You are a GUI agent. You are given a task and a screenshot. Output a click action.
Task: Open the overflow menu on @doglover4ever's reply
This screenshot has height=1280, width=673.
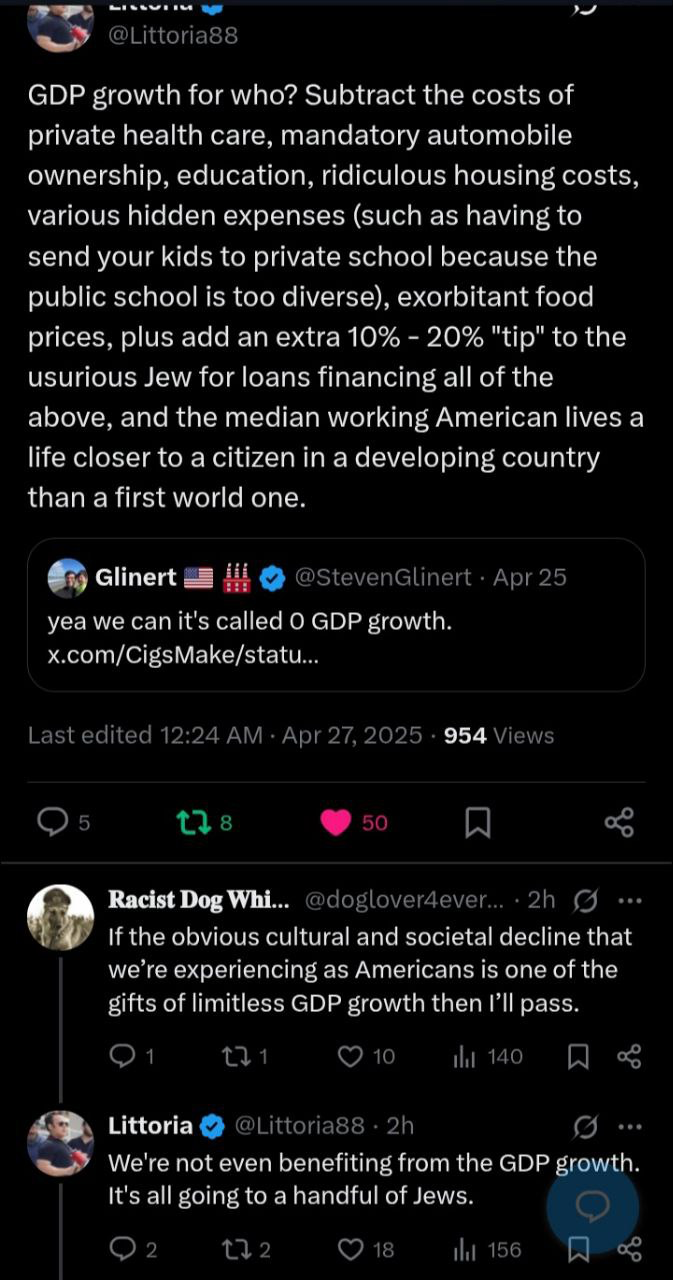[630, 899]
